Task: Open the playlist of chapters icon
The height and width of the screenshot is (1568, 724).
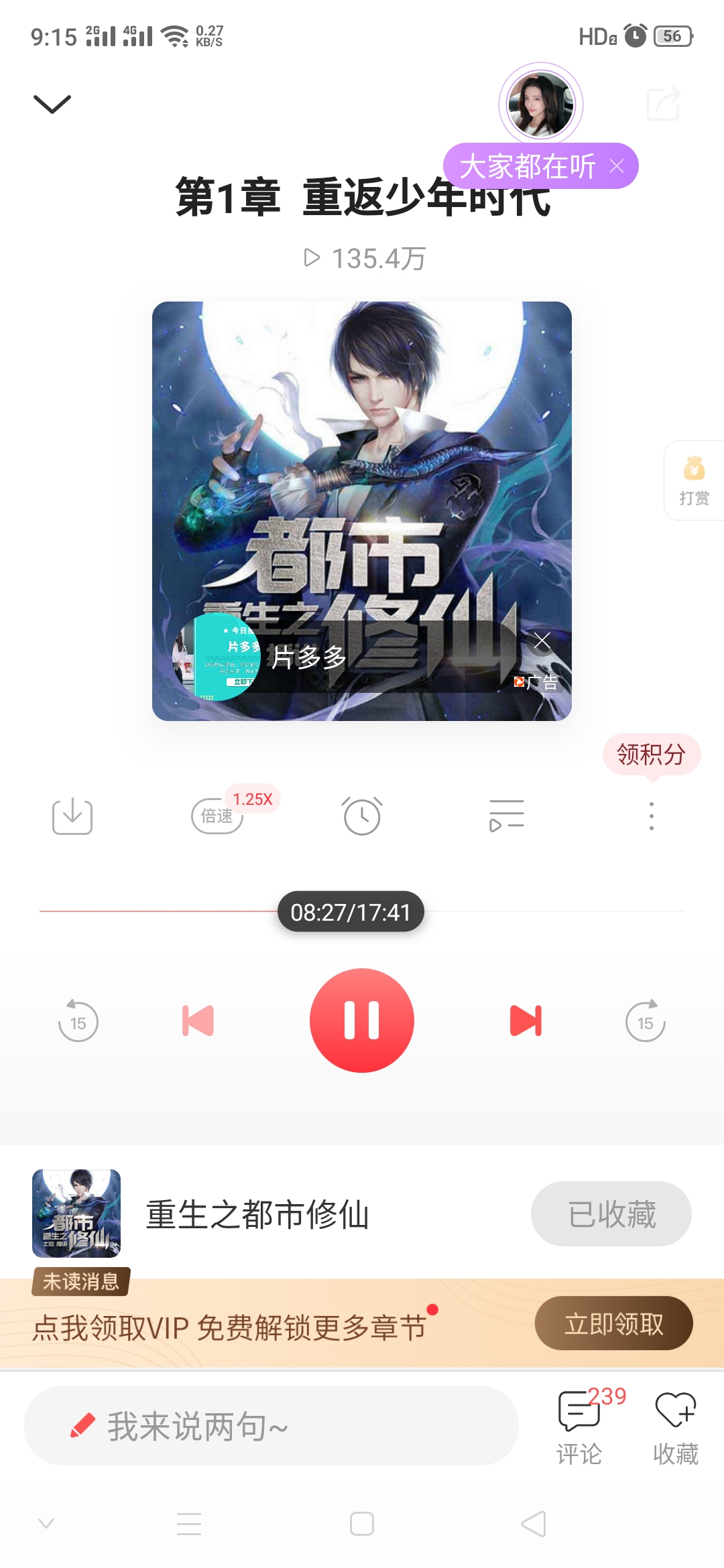Action: (x=507, y=816)
